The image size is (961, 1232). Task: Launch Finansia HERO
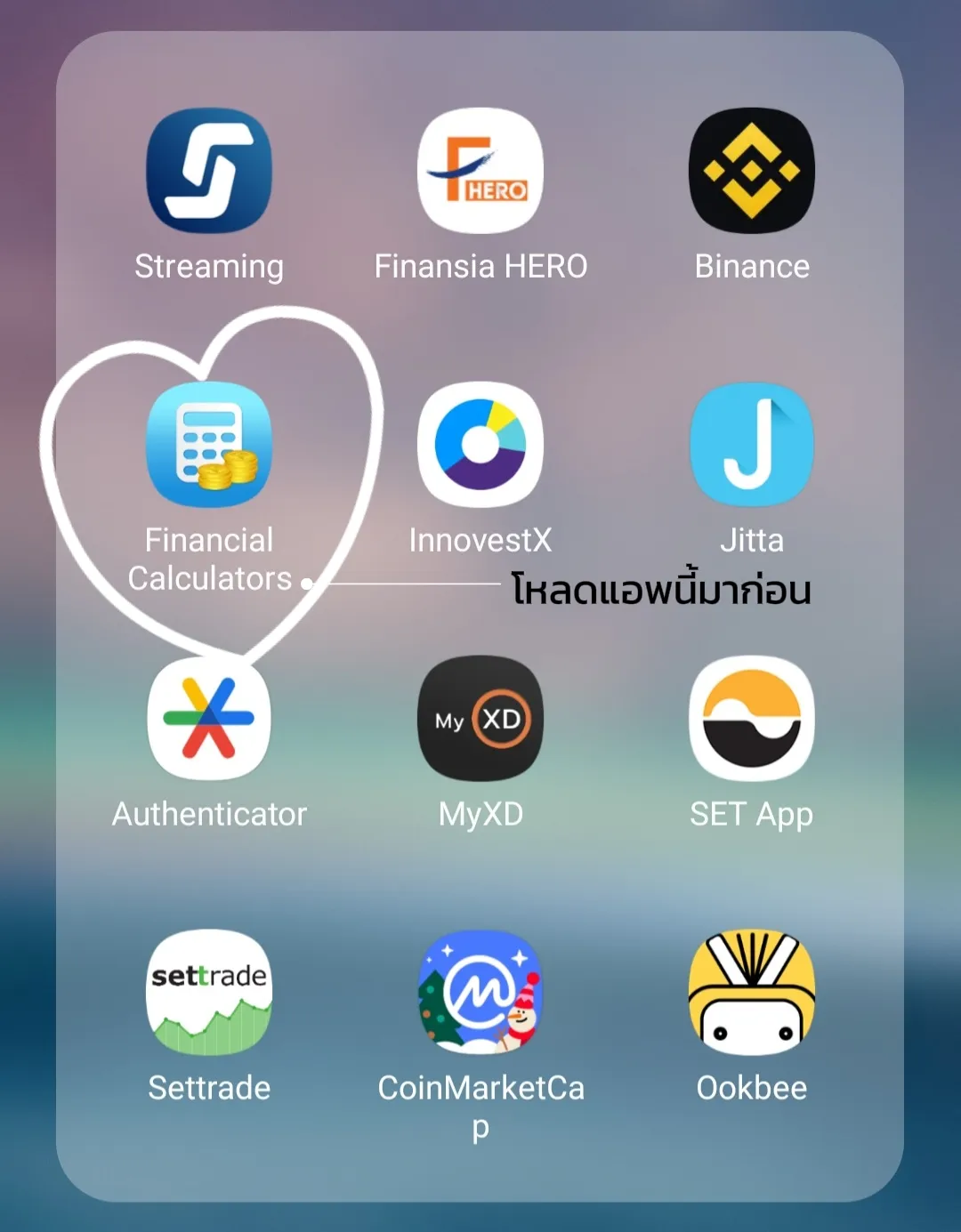click(x=480, y=171)
